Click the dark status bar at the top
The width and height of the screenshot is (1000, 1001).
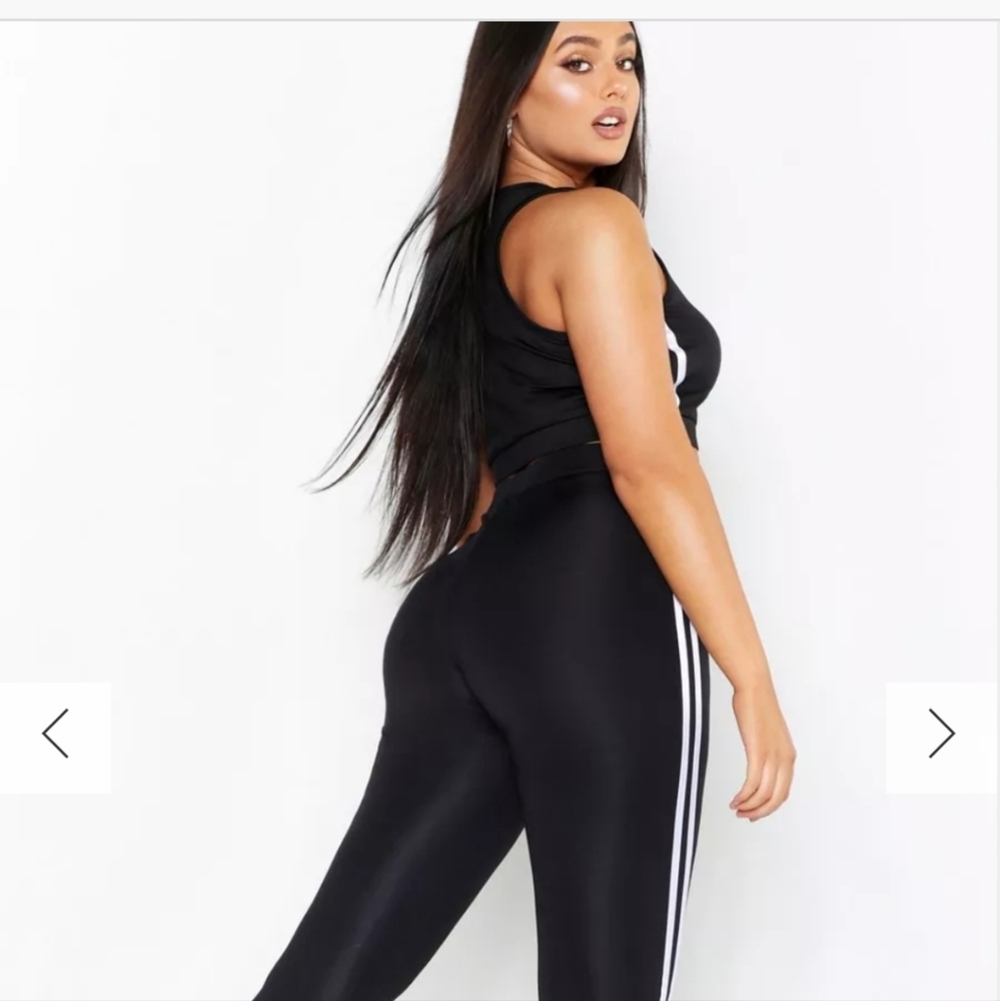[500, 10]
